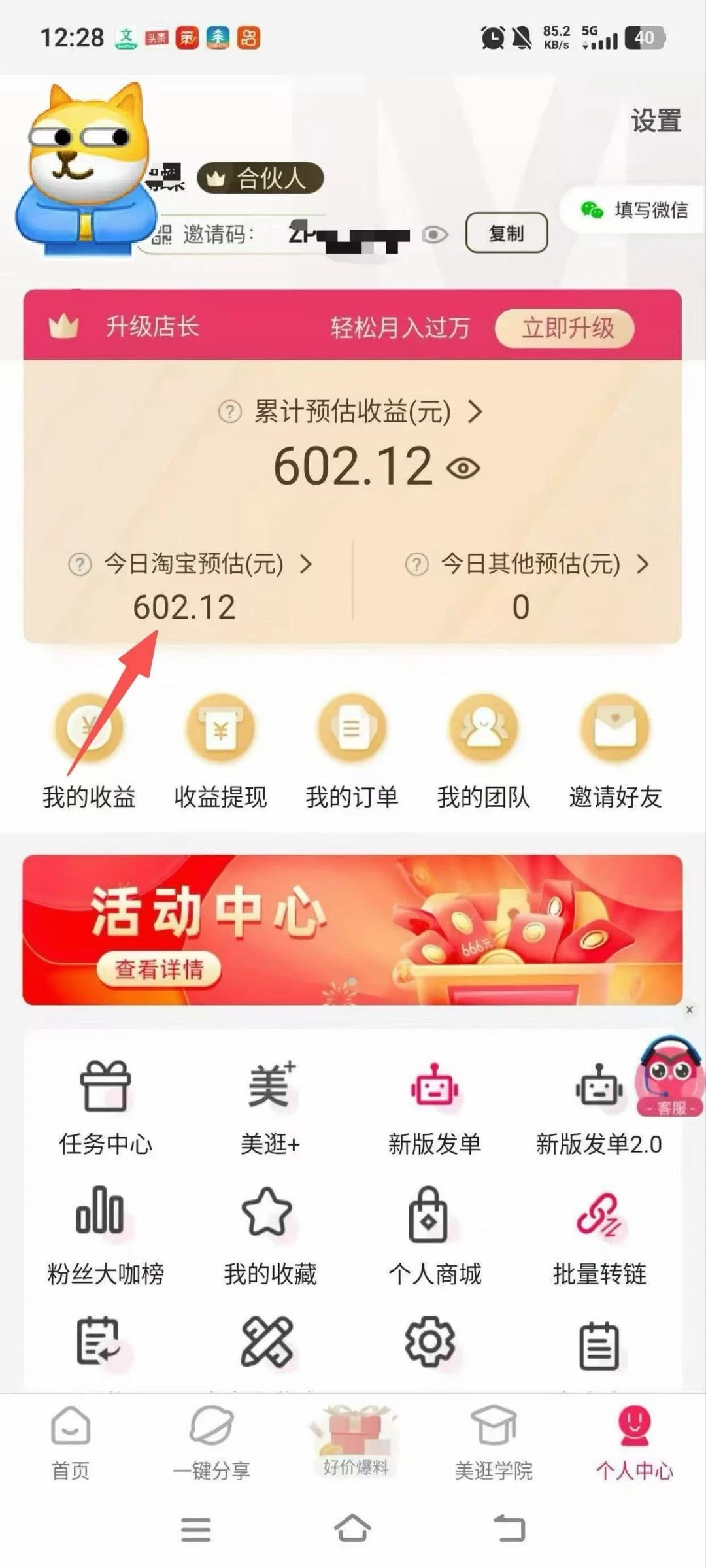Open 新版发单2.0

tap(598, 1106)
